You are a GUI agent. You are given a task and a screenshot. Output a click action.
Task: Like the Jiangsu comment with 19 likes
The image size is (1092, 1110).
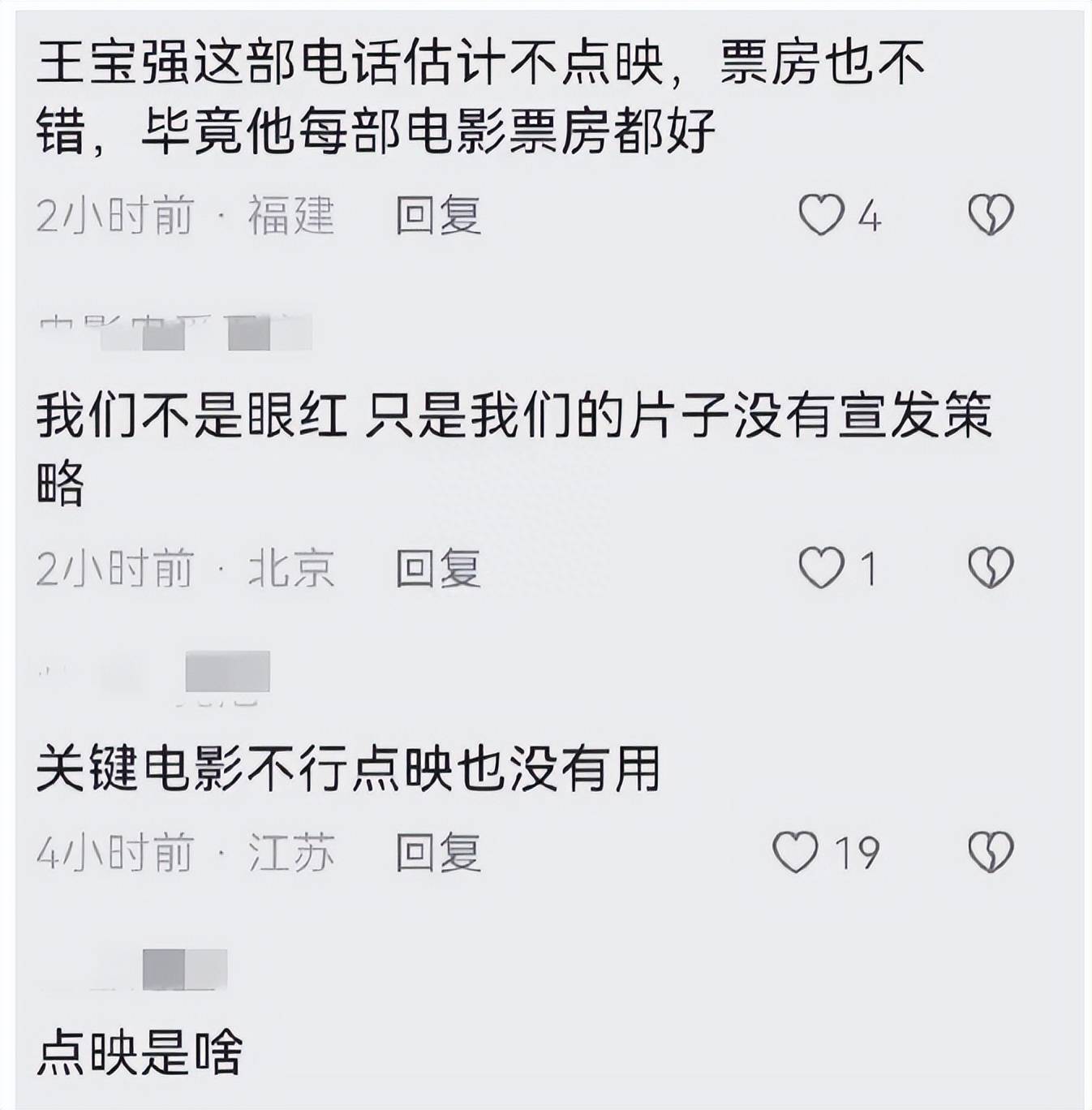(x=795, y=853)
